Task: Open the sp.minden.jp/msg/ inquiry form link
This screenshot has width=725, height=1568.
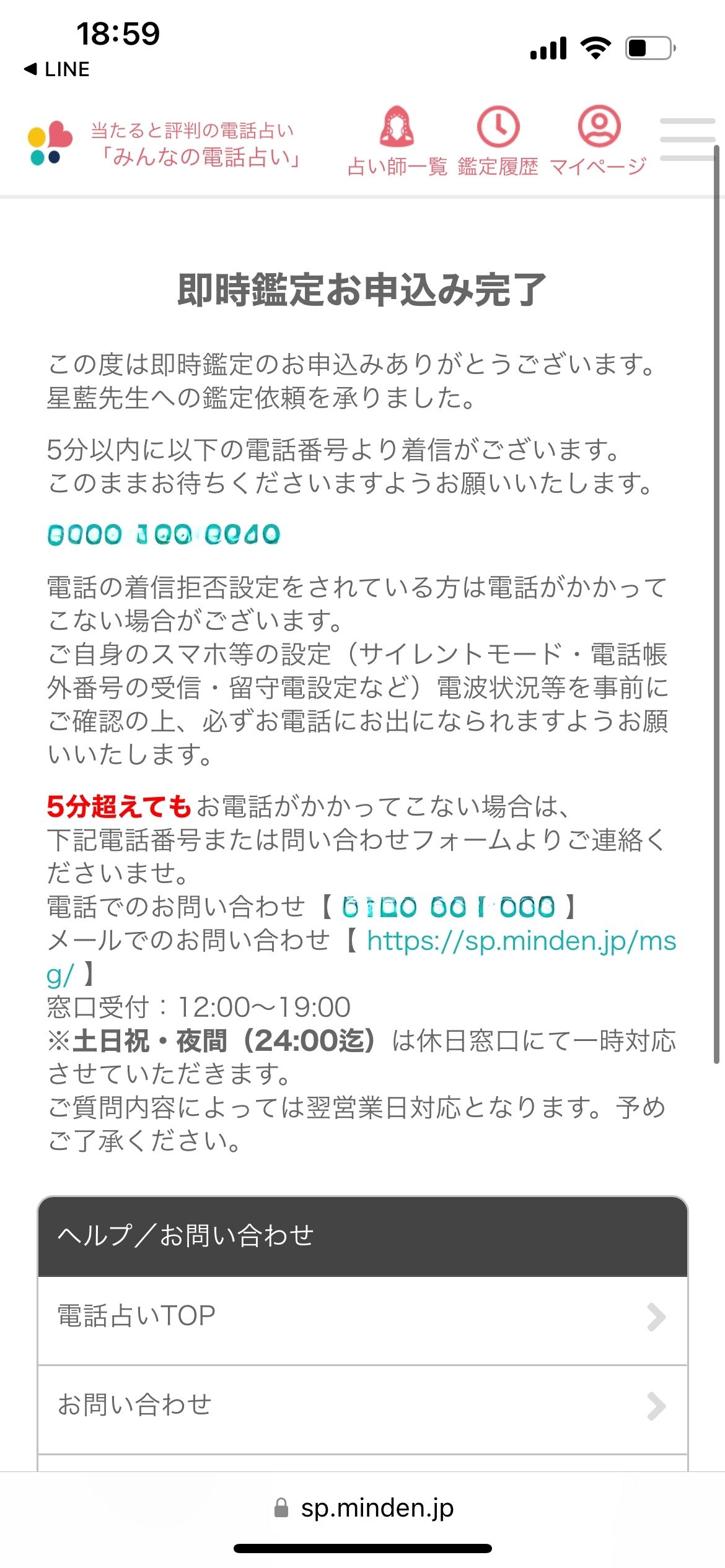Action: pos(361,957)
